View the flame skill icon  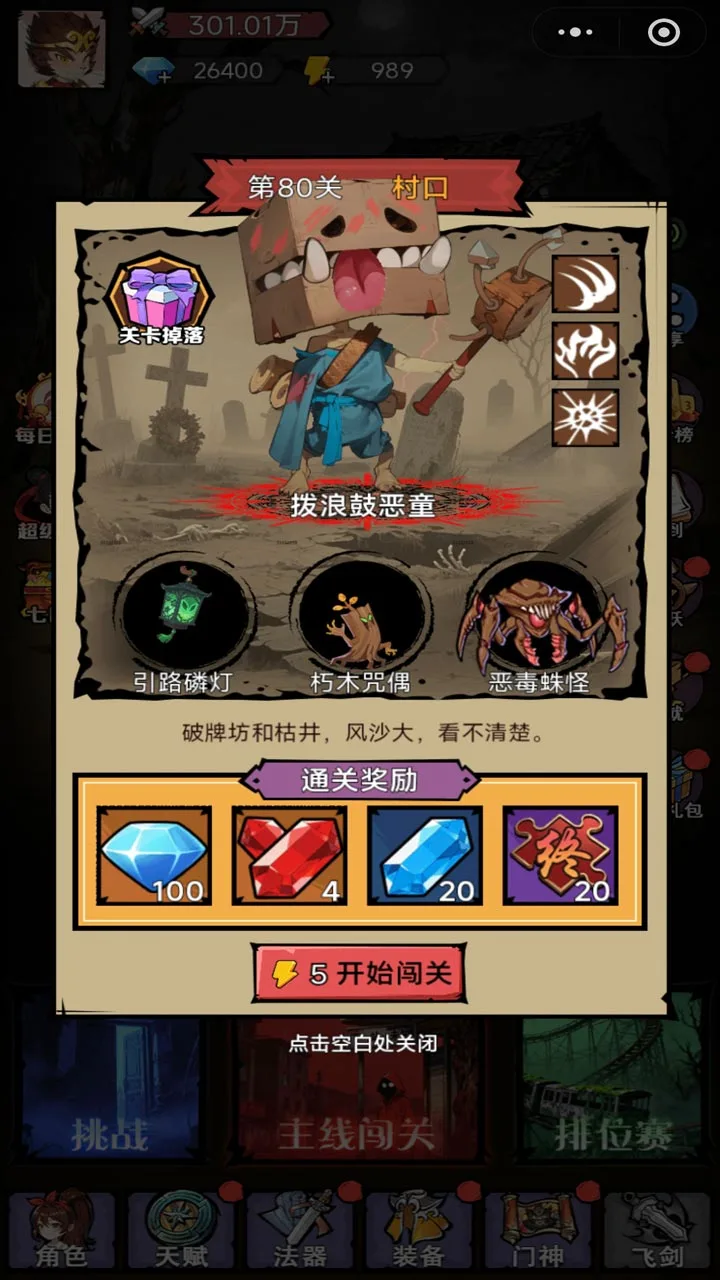point(585,350)
